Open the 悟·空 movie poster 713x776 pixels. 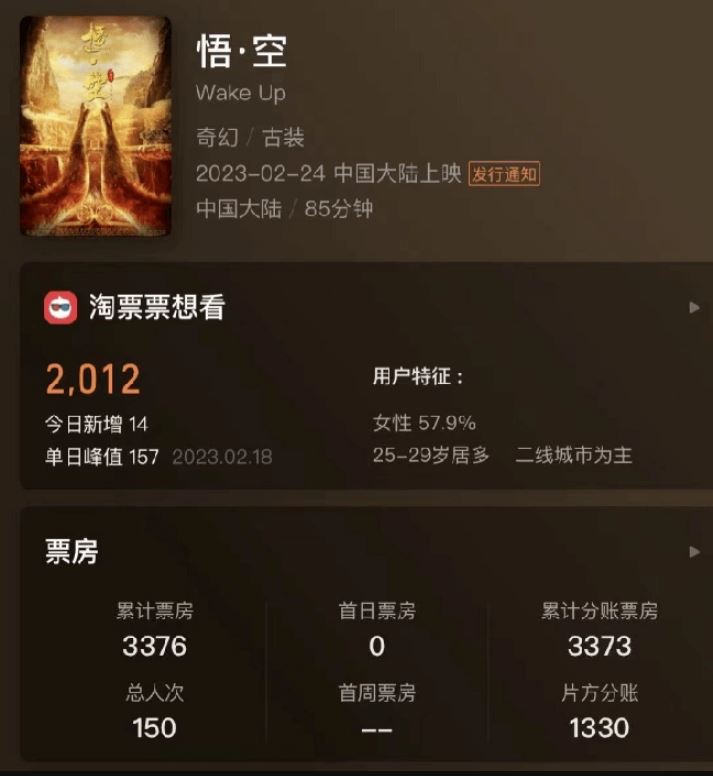pyautogui.click(x=95, y=125)
